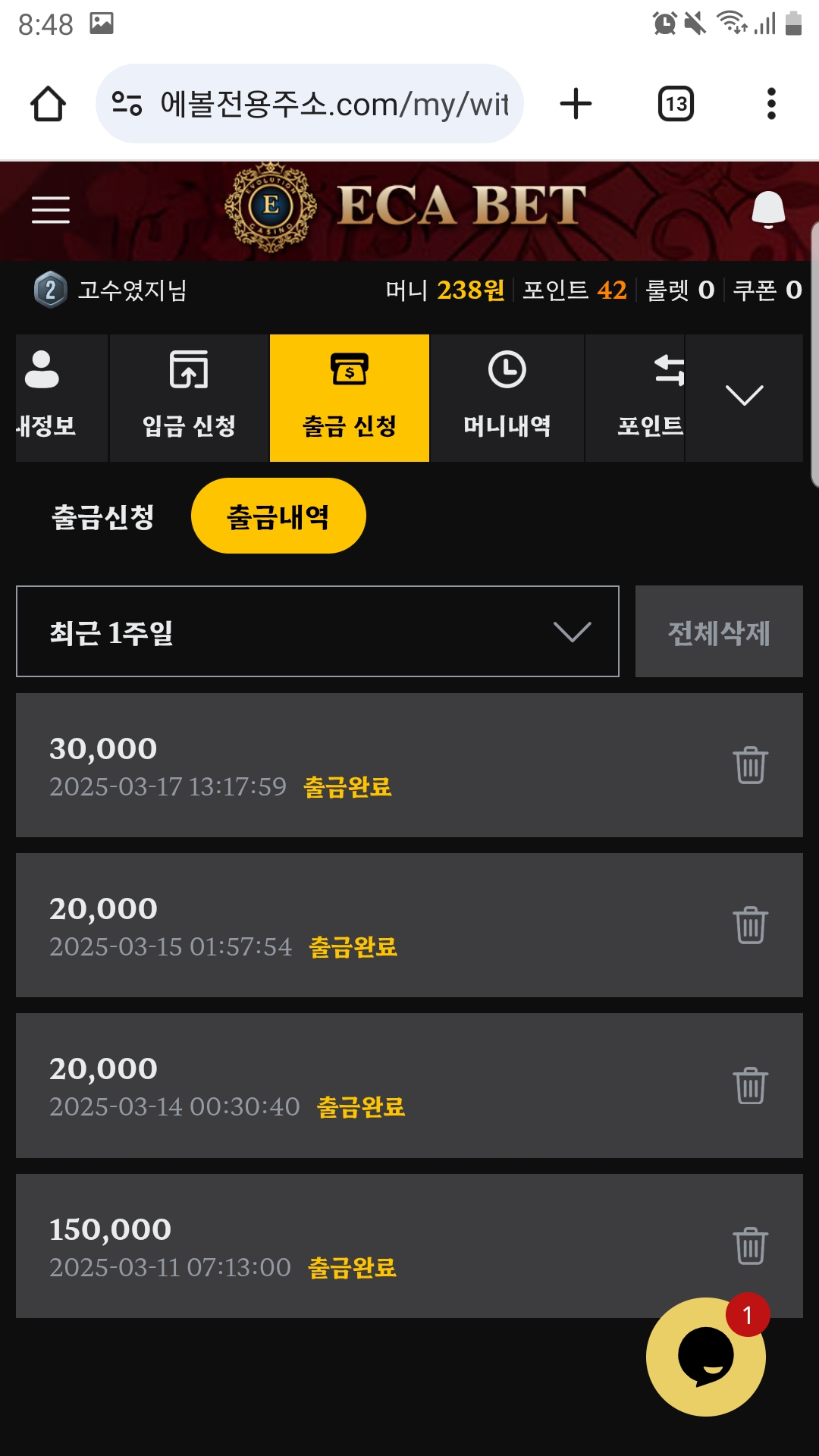Select the 출금 신청 tab

[350, 397]
